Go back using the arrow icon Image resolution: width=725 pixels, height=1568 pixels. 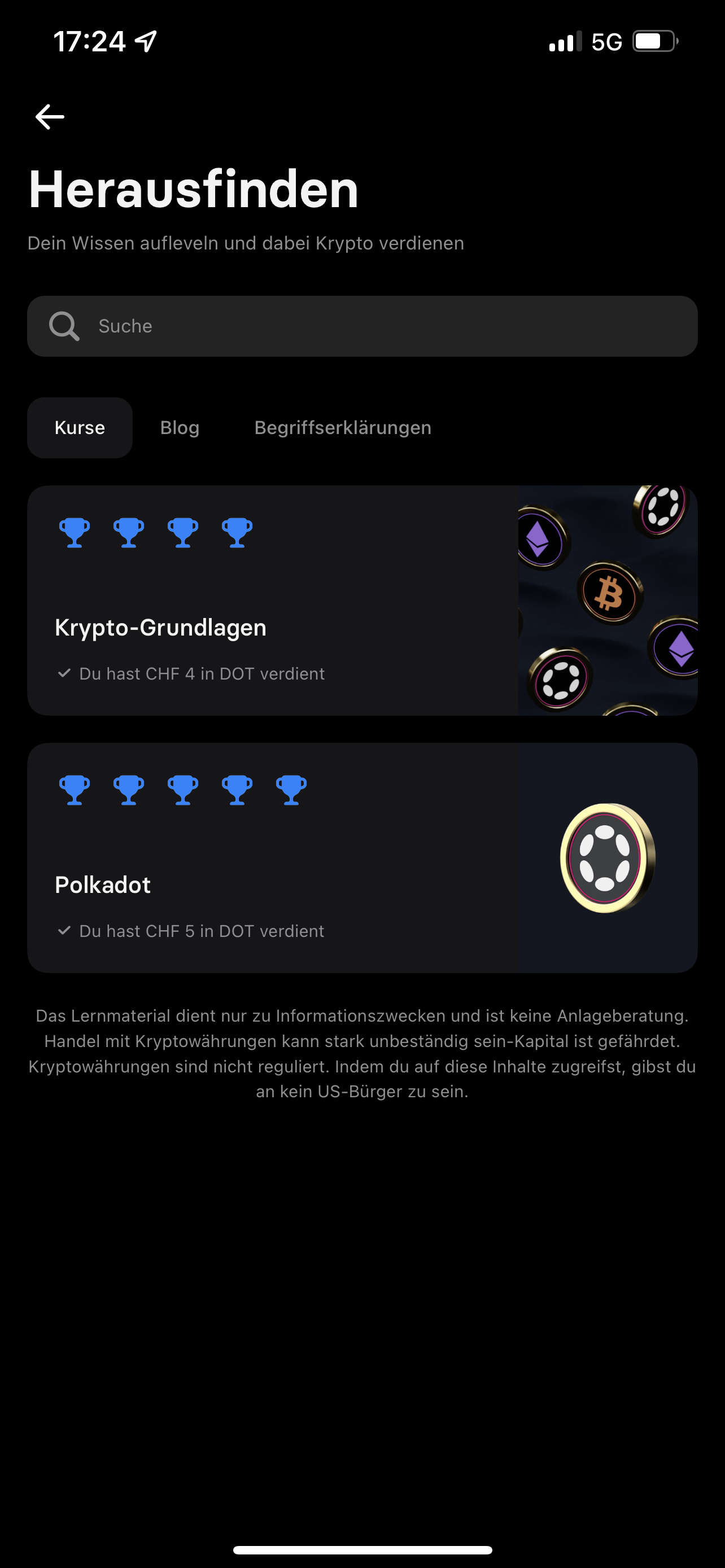[x=50, y=116]
